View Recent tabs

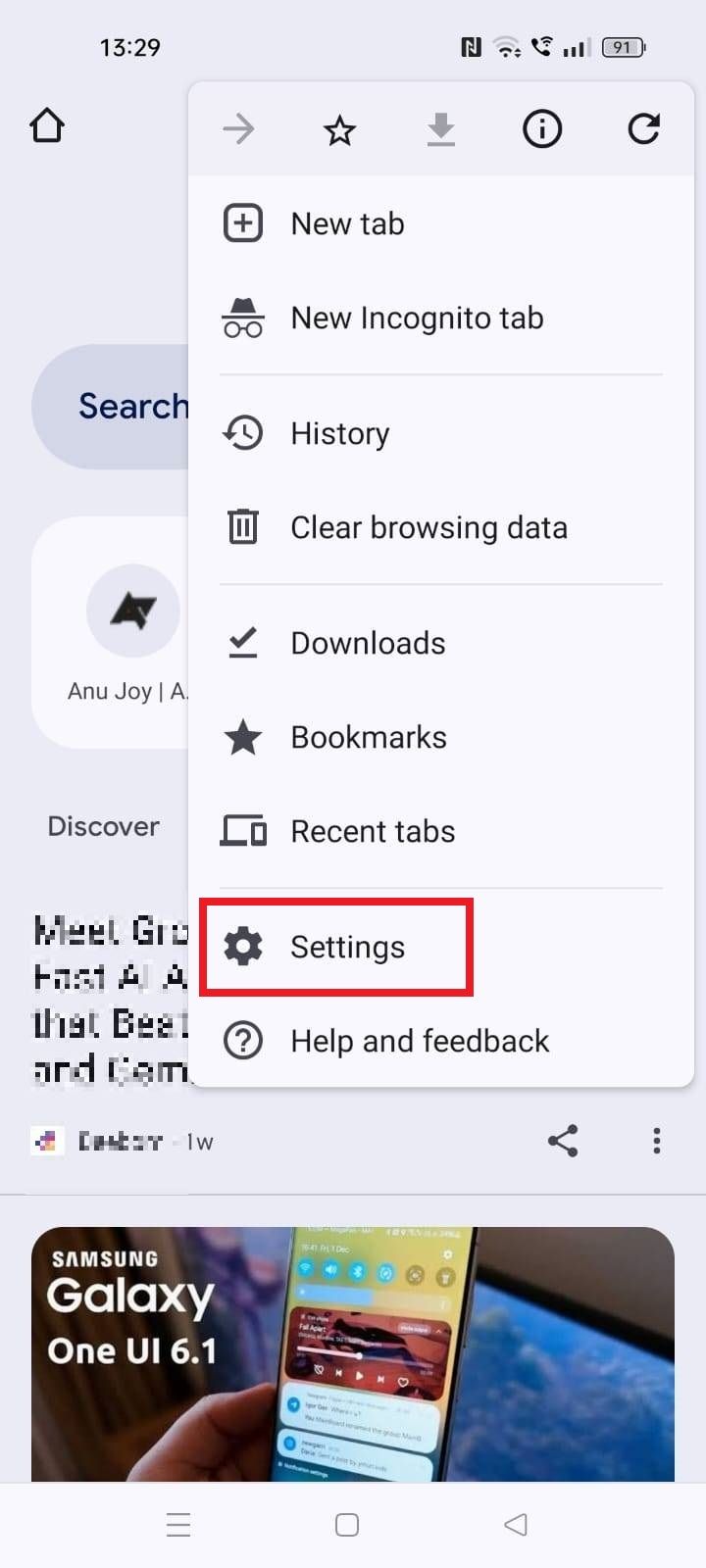(x=373, y=831)
